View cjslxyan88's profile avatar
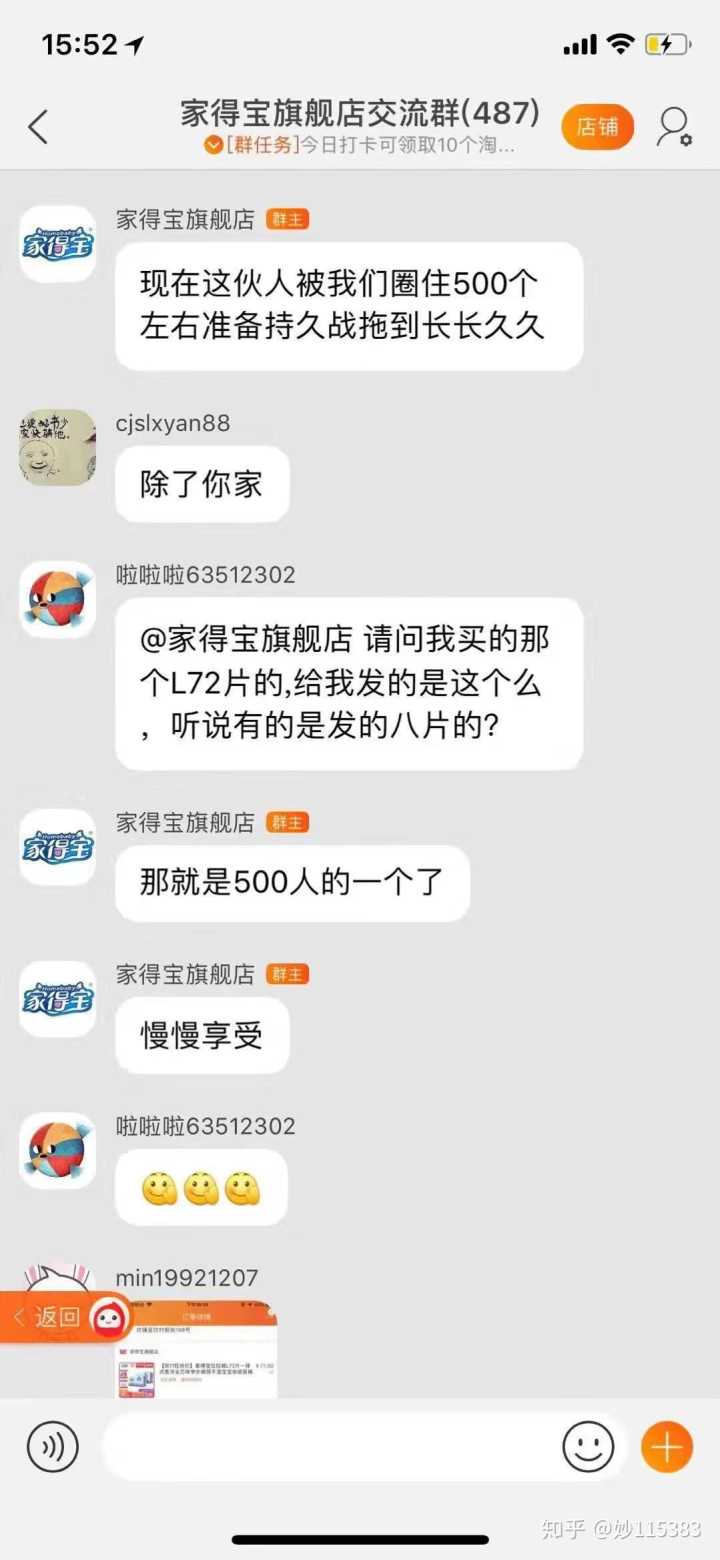This screenshot has width=720, height=1560. [x=58, y=447]
